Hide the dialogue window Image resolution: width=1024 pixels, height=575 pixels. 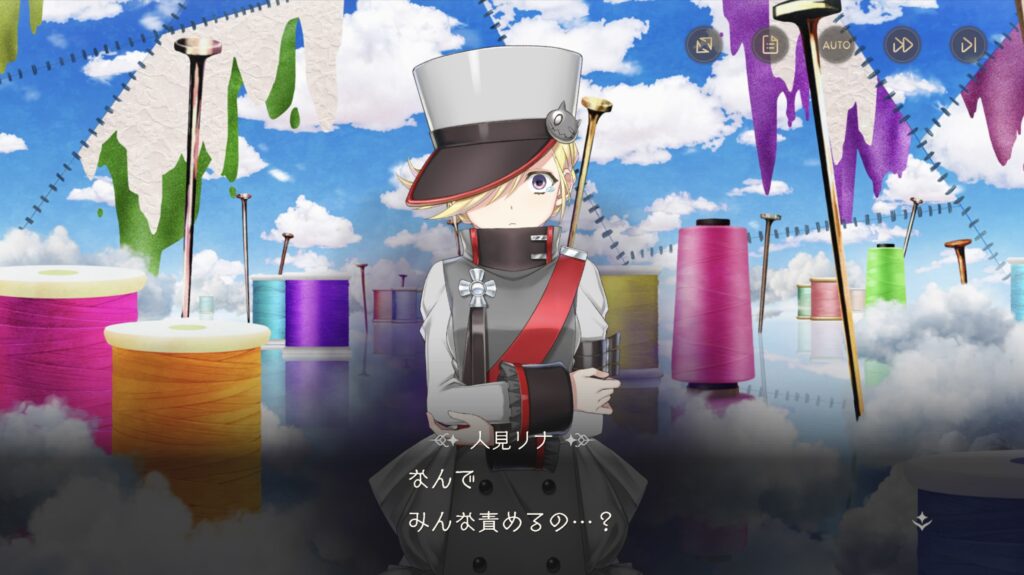pos(704,45)
